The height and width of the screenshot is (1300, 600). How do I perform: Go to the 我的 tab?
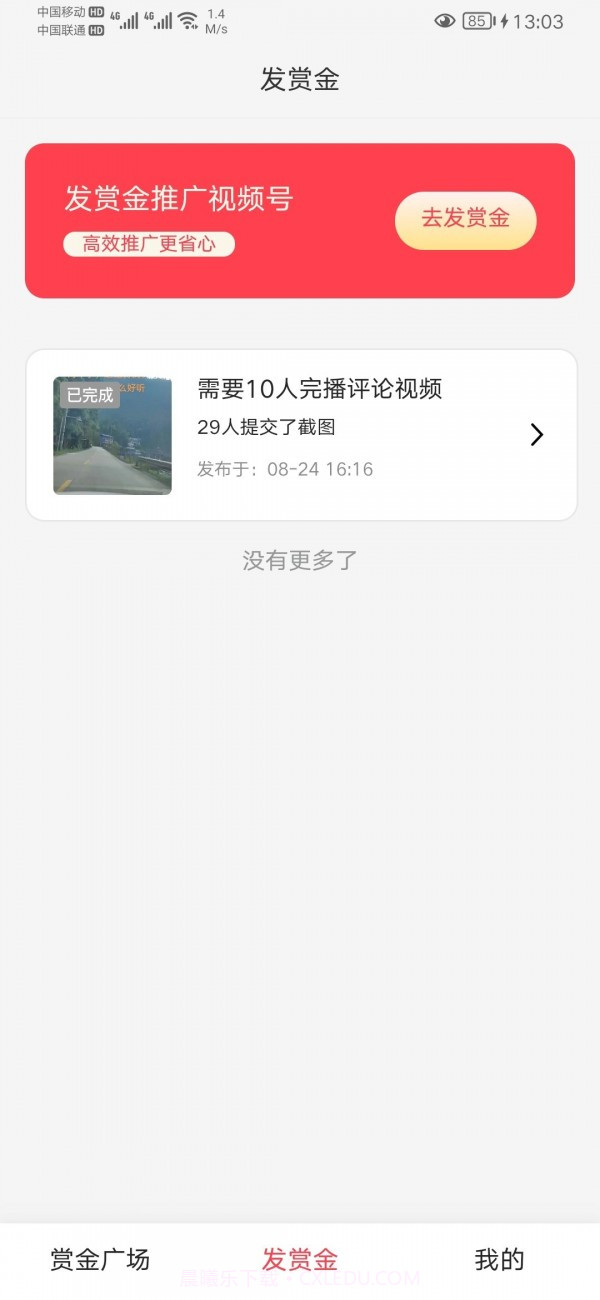point(499,1259)
